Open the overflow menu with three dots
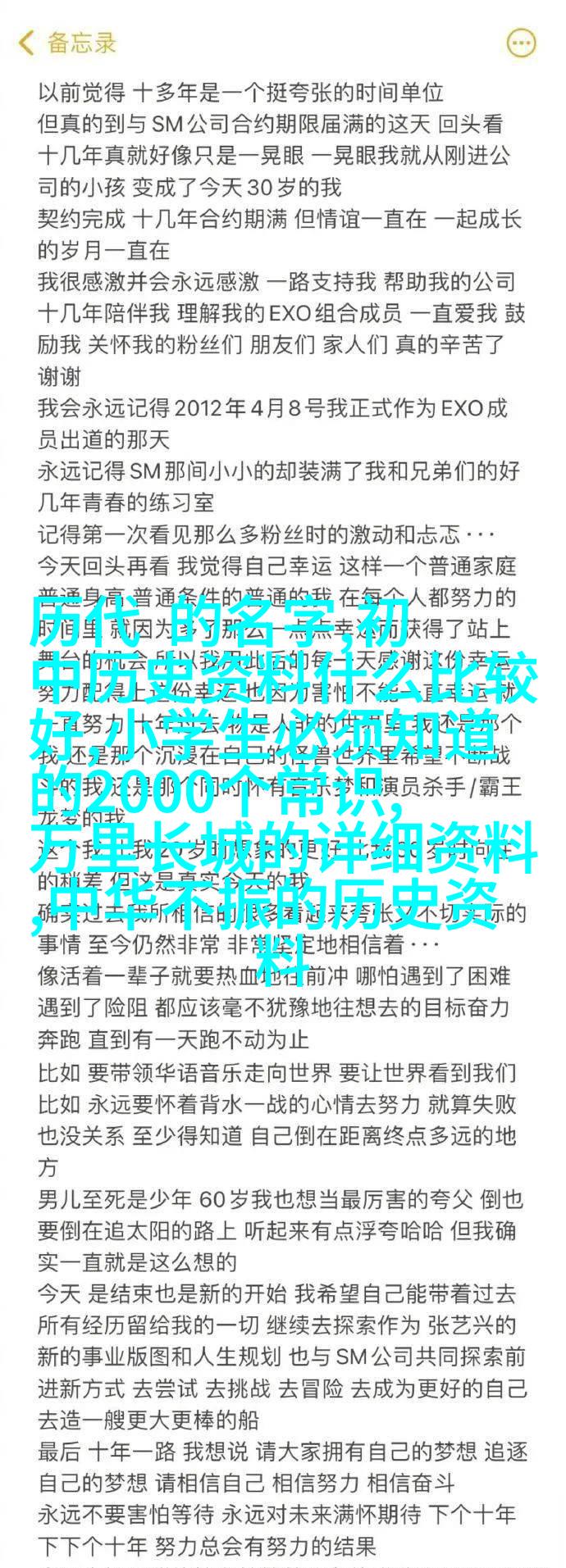Viewport: 566px width, 1568px height. 520,43
